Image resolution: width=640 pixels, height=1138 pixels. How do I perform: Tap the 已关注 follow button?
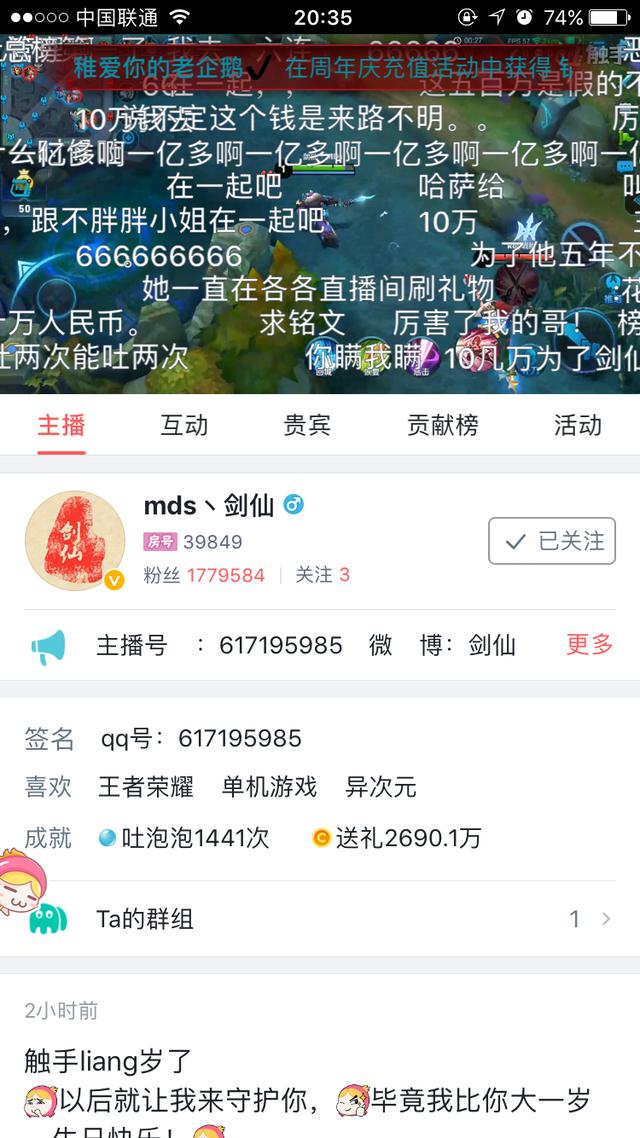tap(552, 541)
